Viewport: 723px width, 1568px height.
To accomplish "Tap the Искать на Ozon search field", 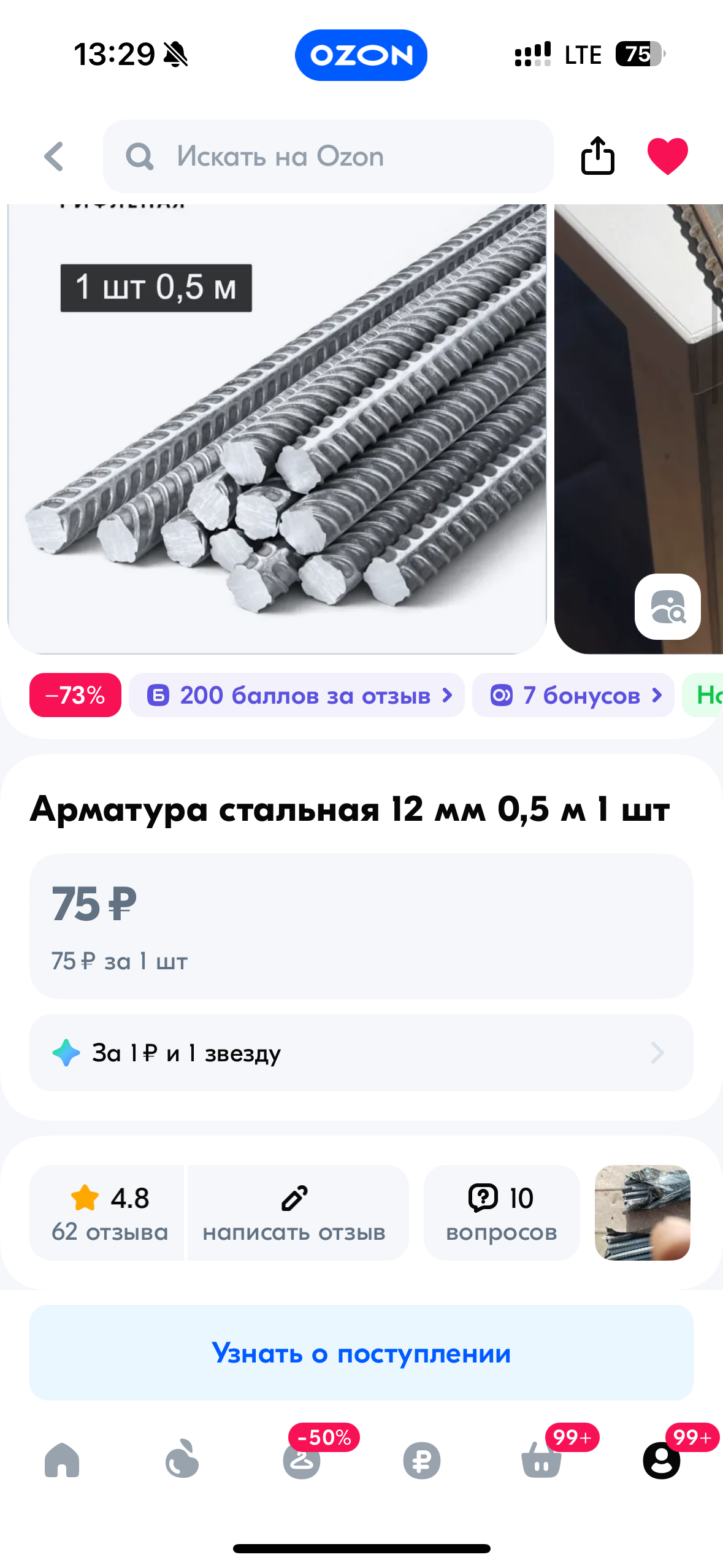I will pos(328,156).
